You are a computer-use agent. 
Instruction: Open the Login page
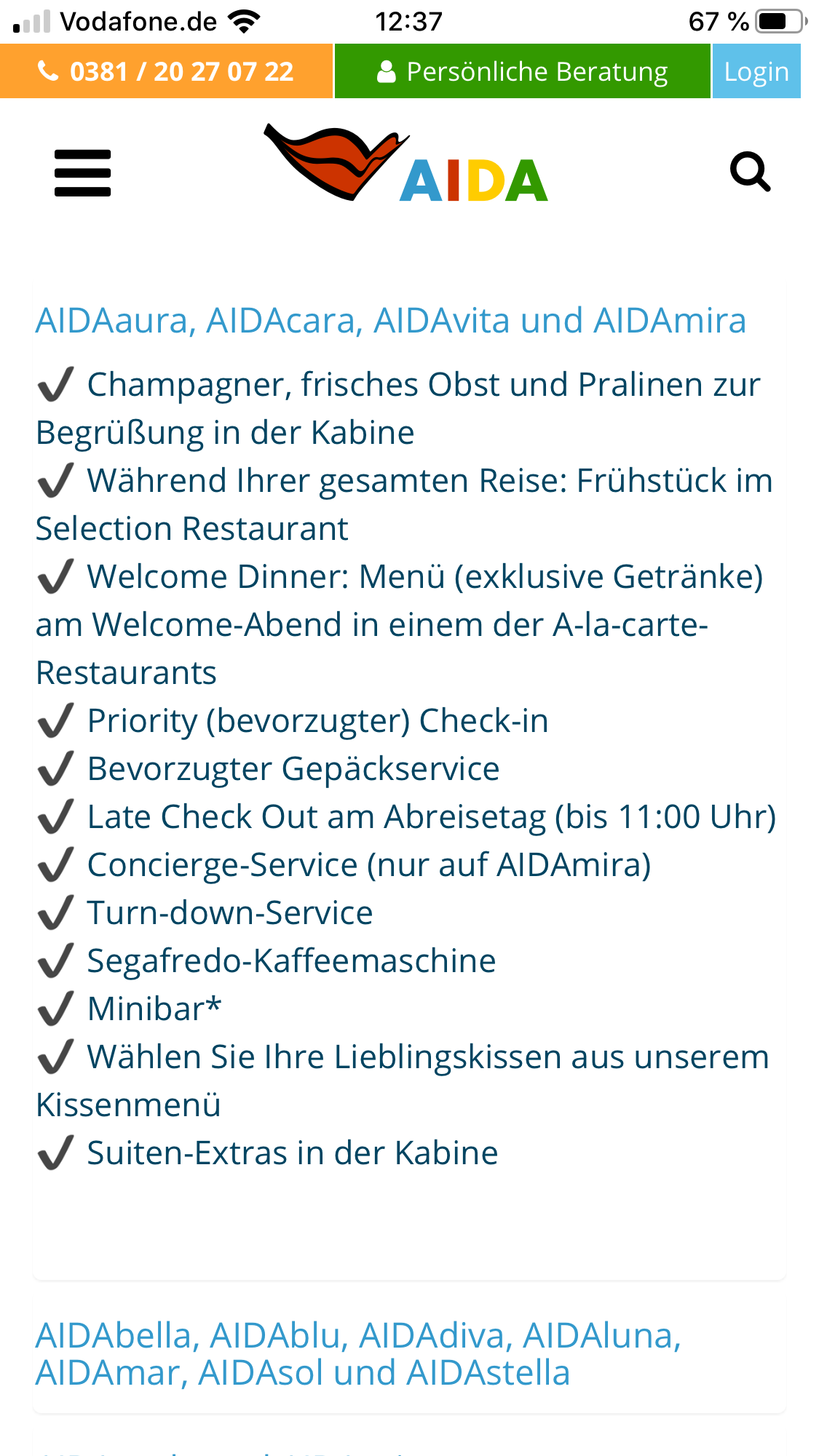(x=756, y=71)
